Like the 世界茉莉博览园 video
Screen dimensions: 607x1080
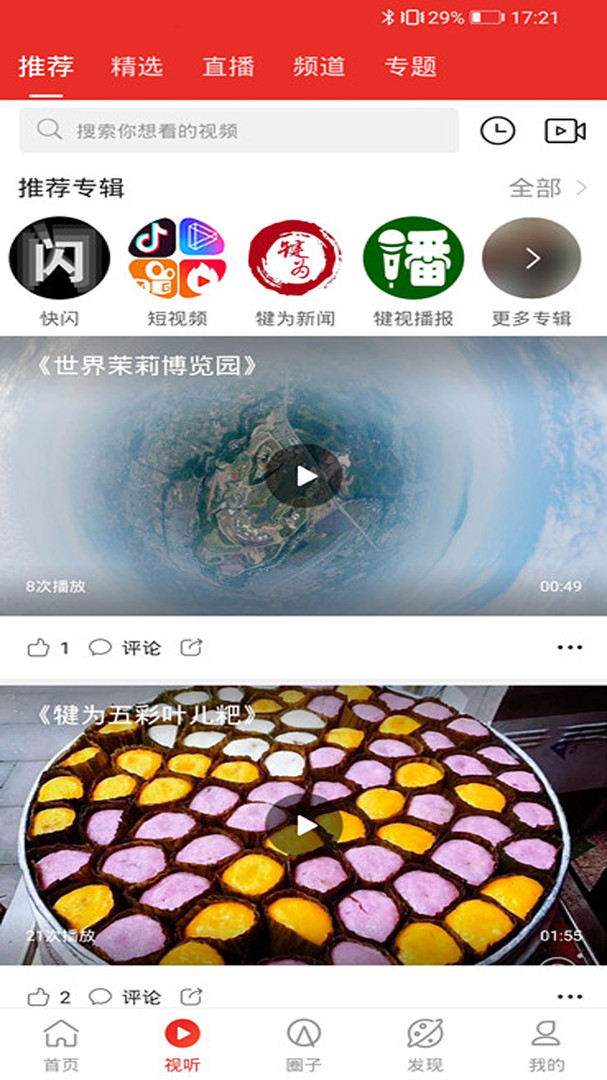tap(40, 648)
